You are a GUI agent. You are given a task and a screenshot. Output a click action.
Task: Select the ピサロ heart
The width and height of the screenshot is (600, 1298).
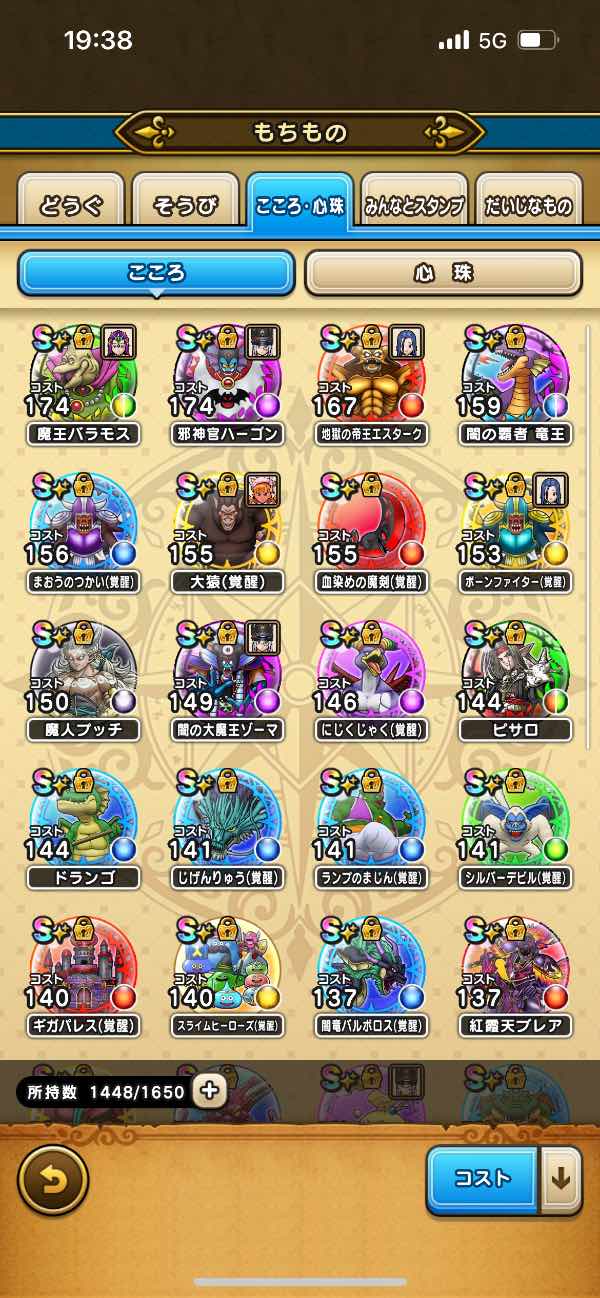click(x=515, y=676)
